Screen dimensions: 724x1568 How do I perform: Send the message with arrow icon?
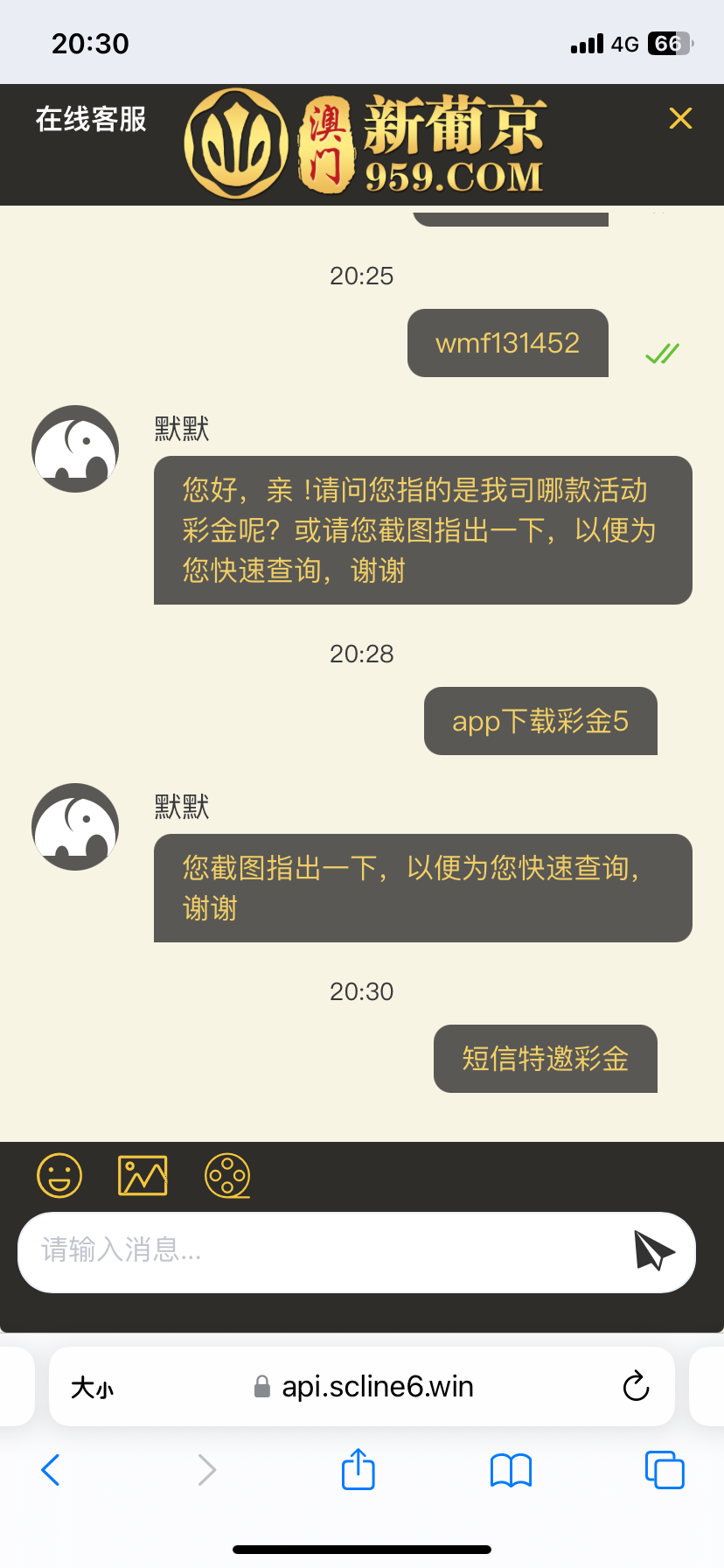(653, 1250)
